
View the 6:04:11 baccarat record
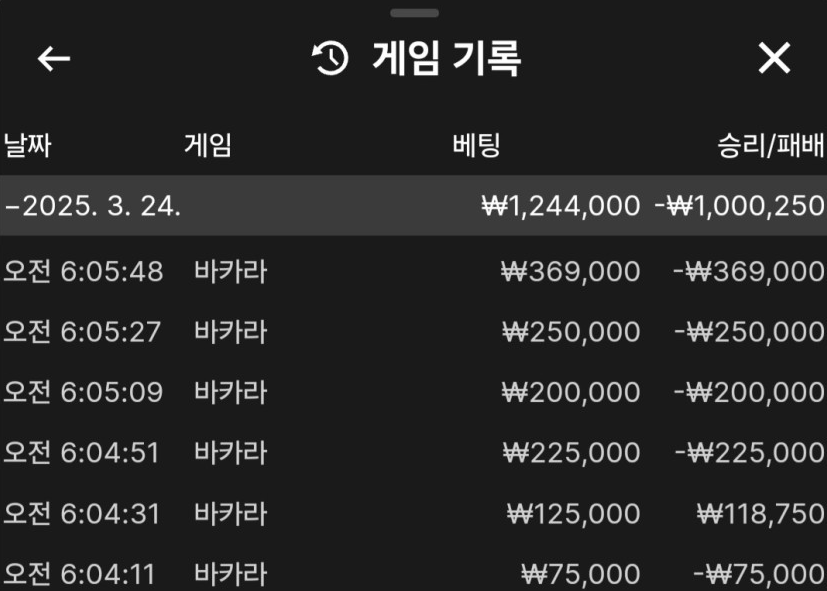pos(413,574)
